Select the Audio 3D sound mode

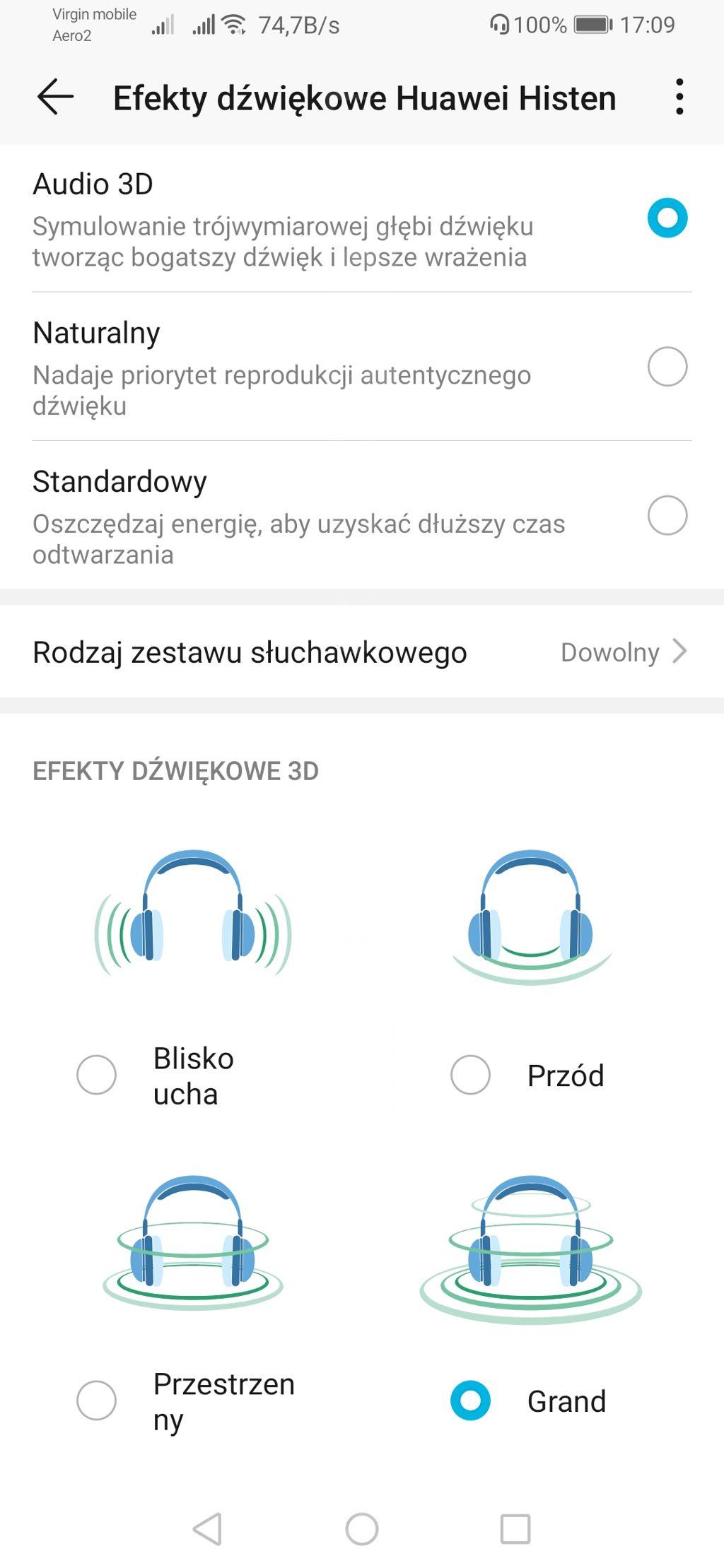pyautogui.click(x=667, y=218)
